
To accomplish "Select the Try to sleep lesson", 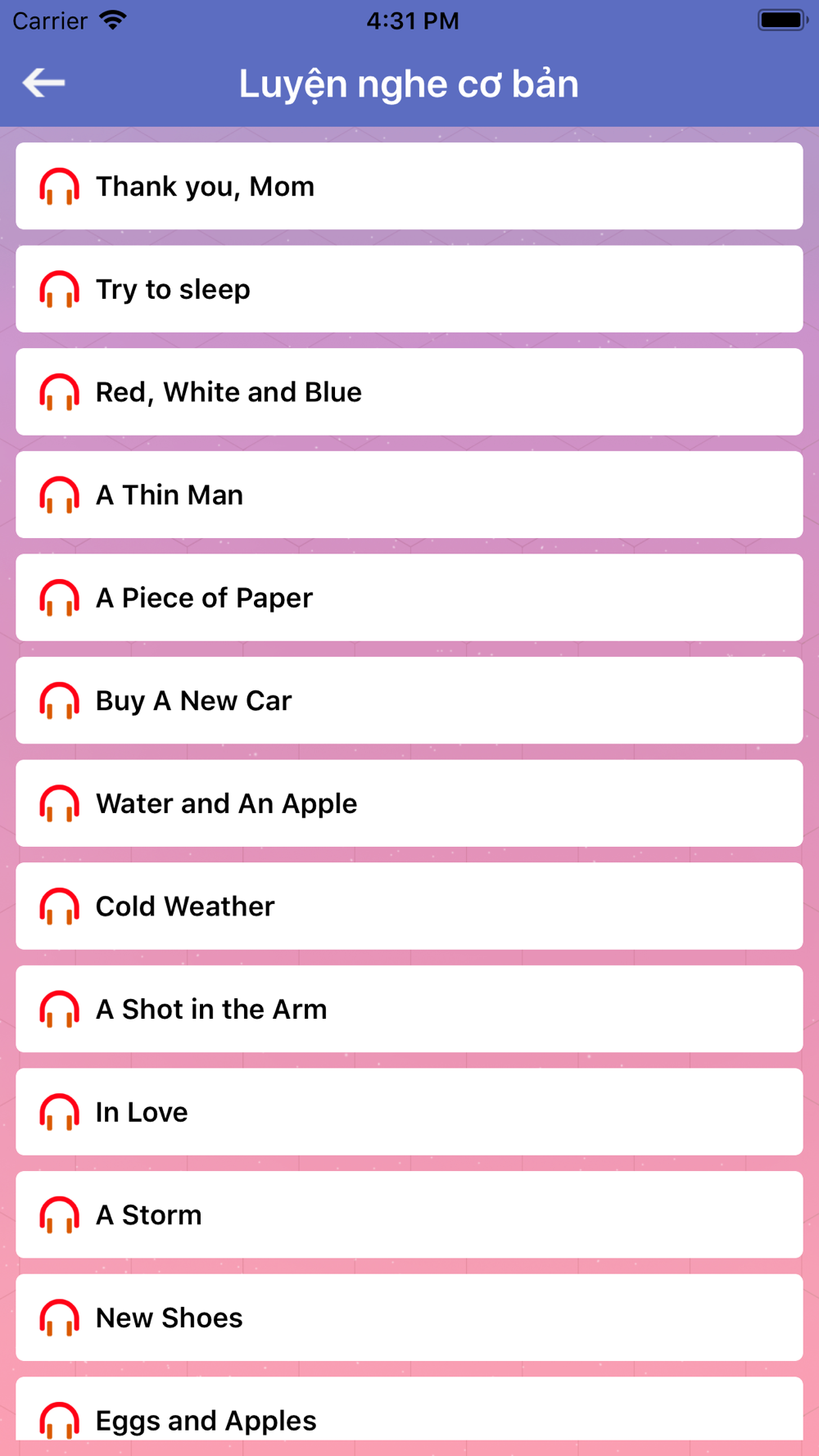I will click(x=409, y=289).
